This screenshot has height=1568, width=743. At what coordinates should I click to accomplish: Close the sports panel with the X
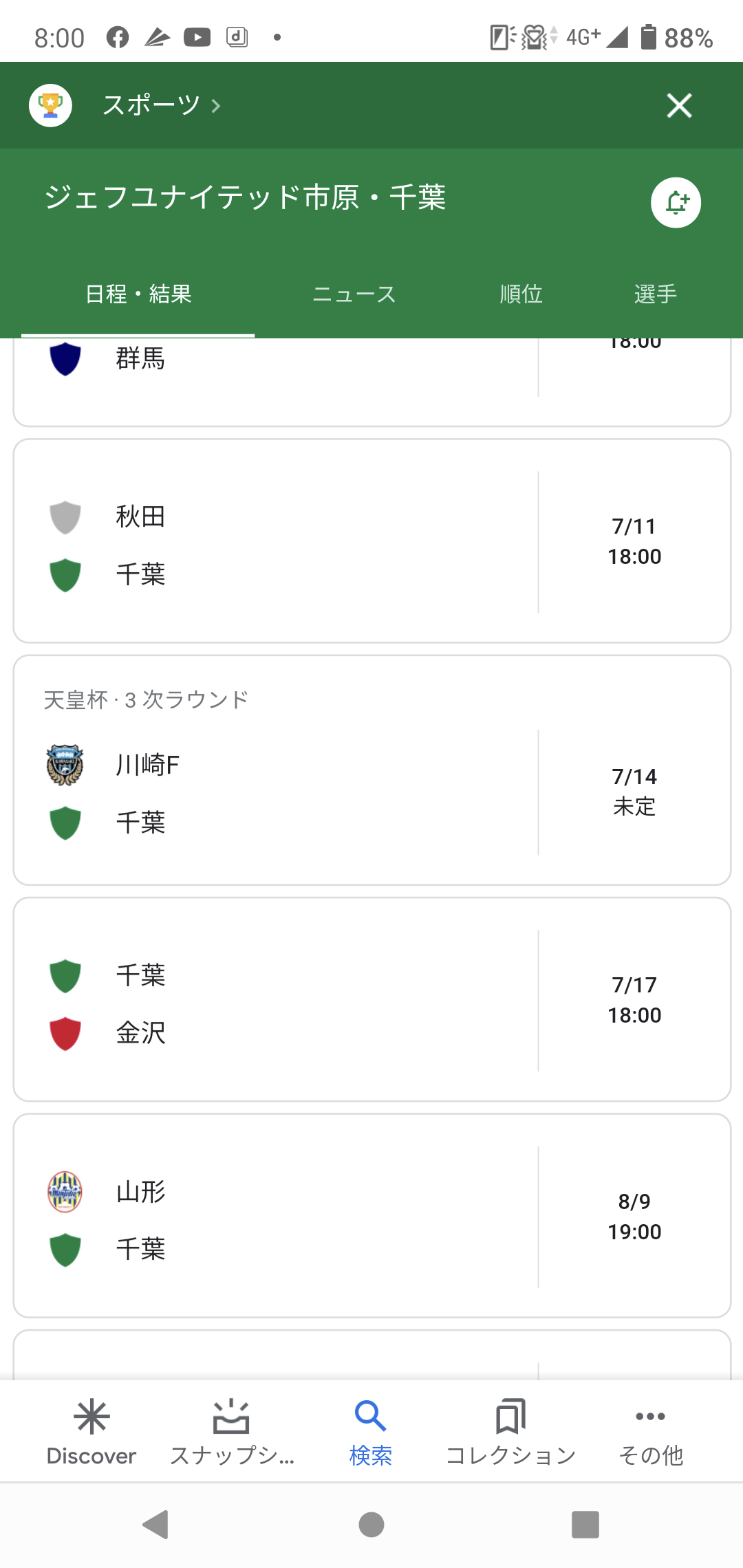pyautogui.click(x=679, y=105)
